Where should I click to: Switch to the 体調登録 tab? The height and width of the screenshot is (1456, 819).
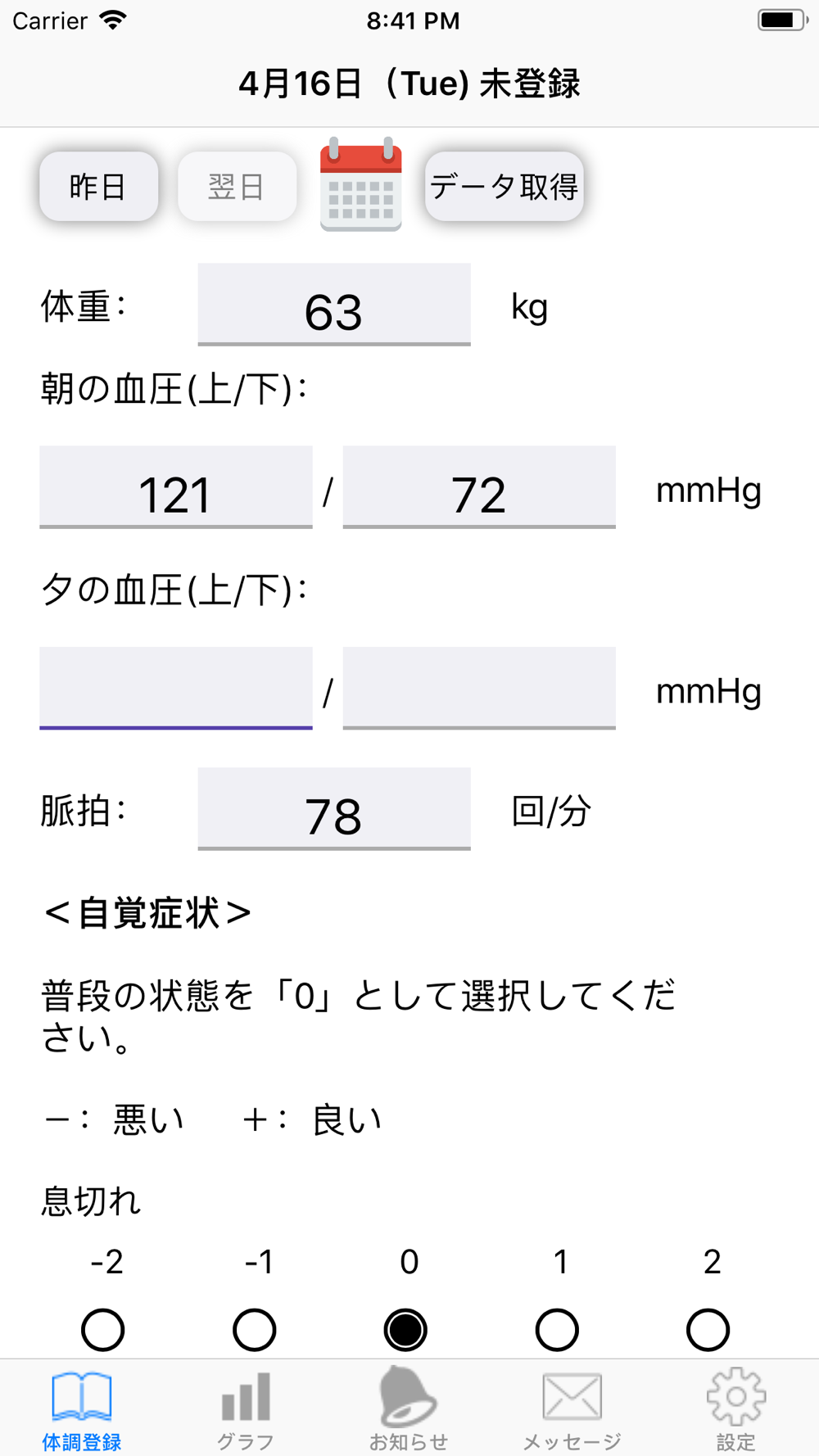82,1409
